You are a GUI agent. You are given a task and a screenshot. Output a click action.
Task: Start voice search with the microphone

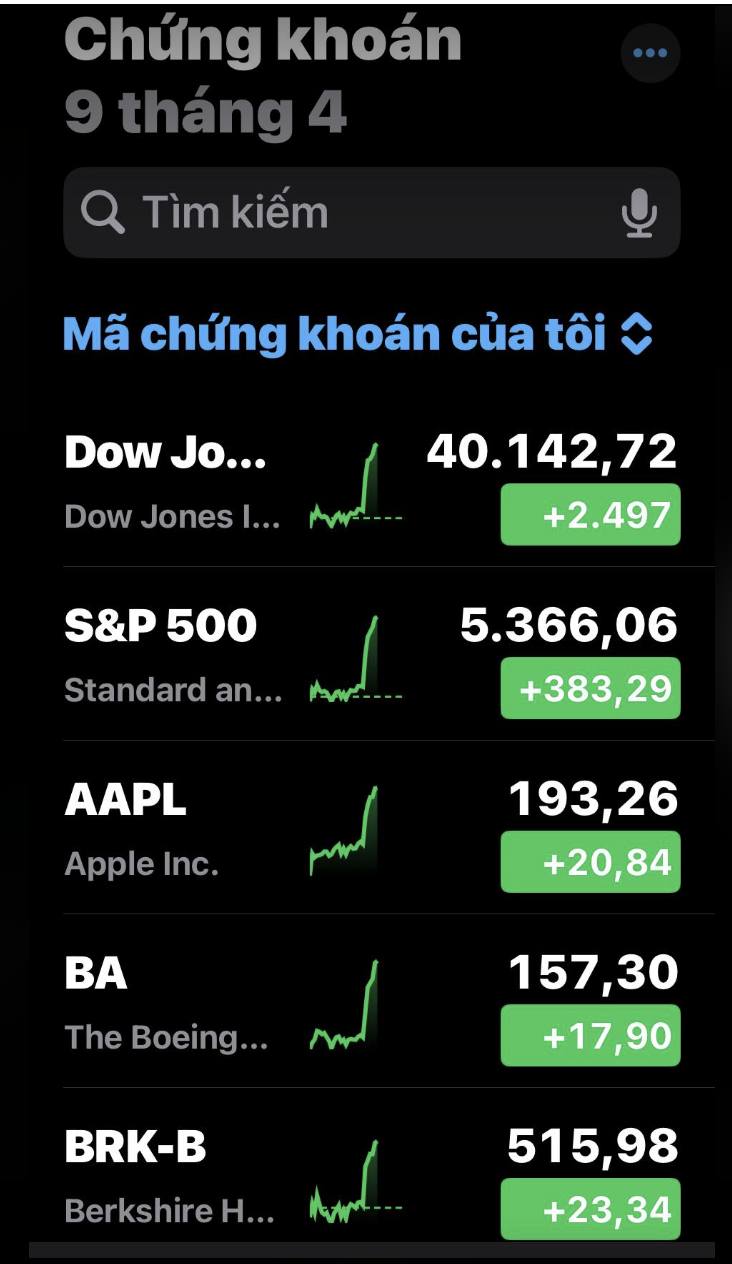[639, 213]
